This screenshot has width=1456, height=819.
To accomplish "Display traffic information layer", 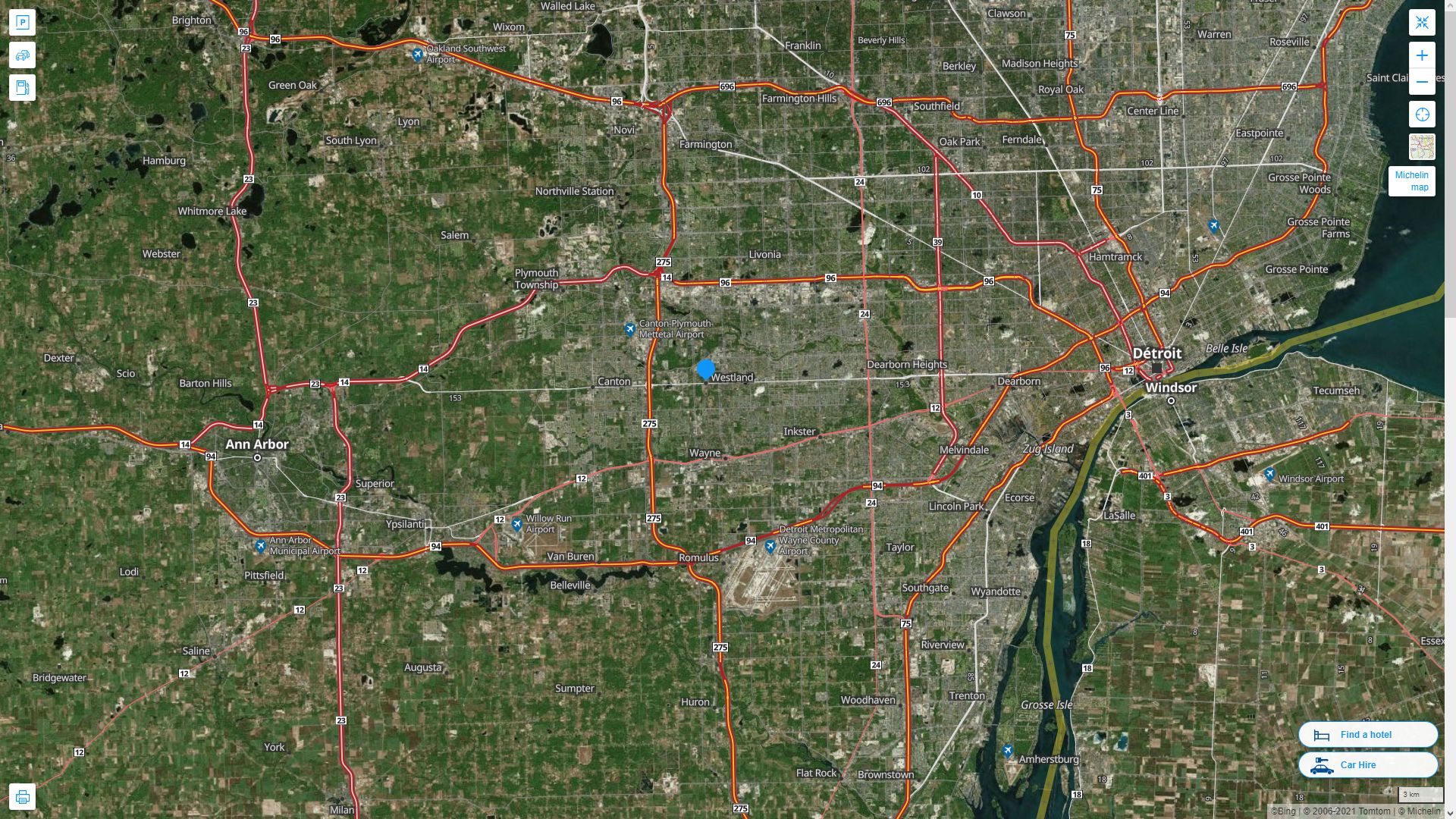I will [22, 55].
